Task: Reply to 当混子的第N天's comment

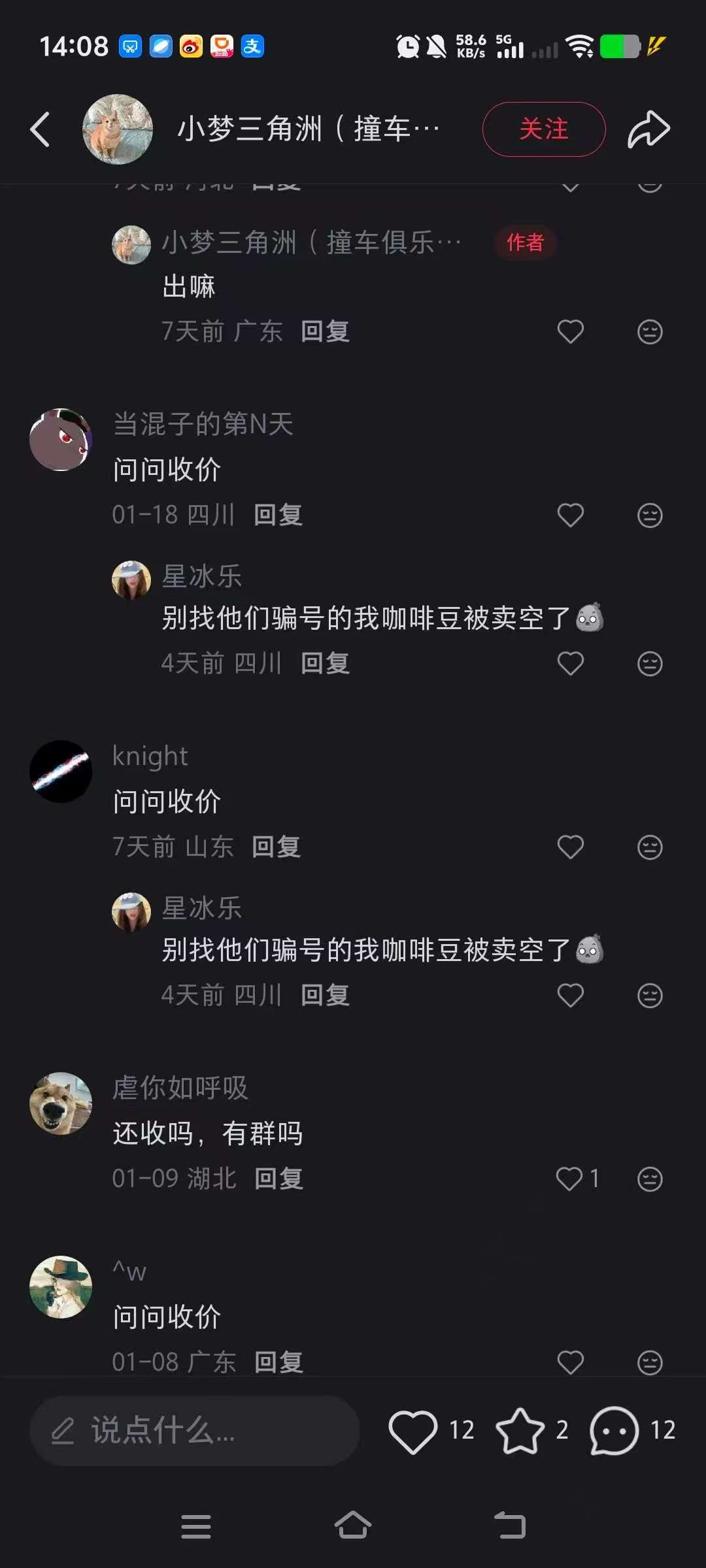Action: pos(278,515)
